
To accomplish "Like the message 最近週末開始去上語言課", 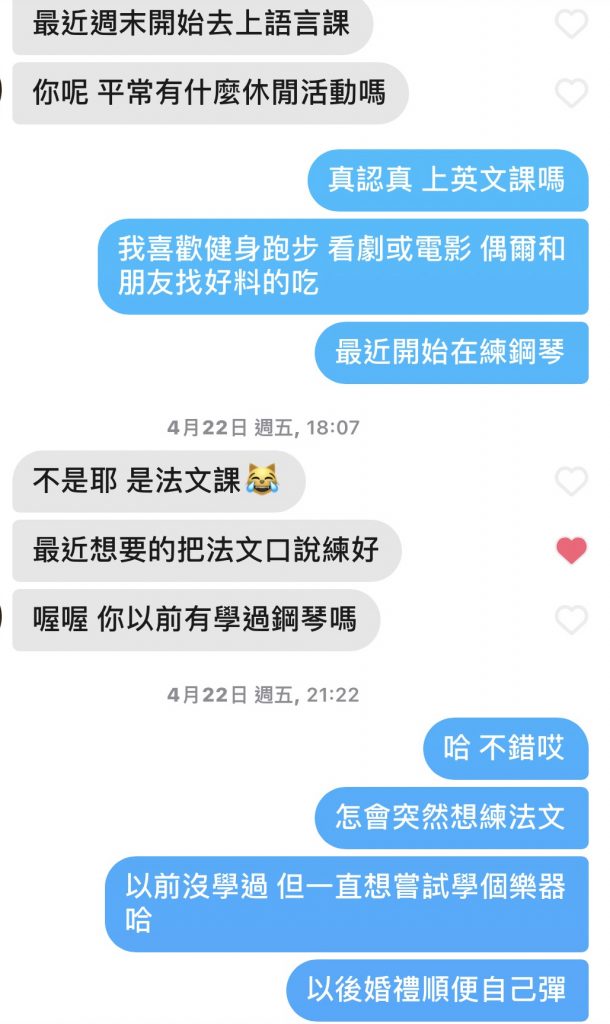I will [571, 24].
